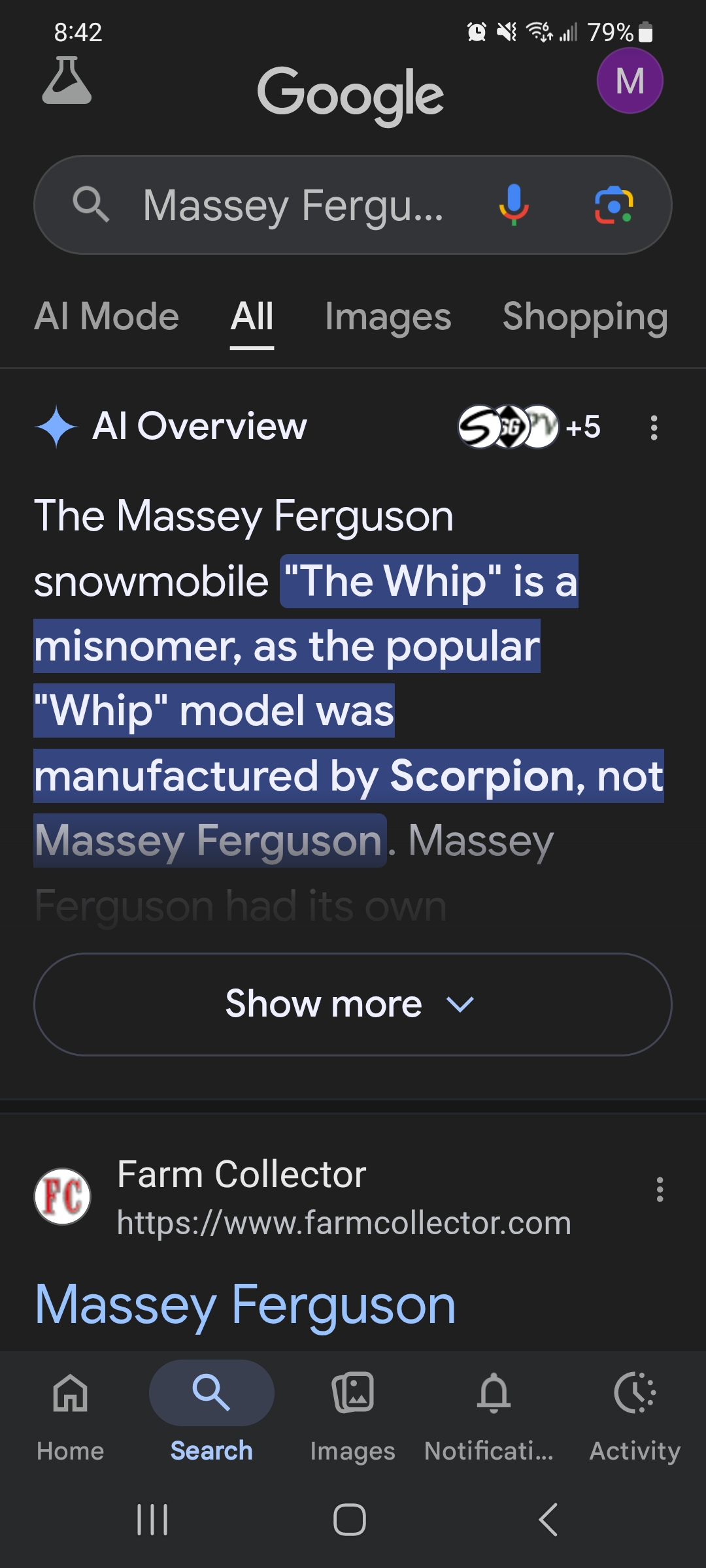Switch to the Images results tab
This screenshot has width=706, height=1568.
click(x=388, y=317)
